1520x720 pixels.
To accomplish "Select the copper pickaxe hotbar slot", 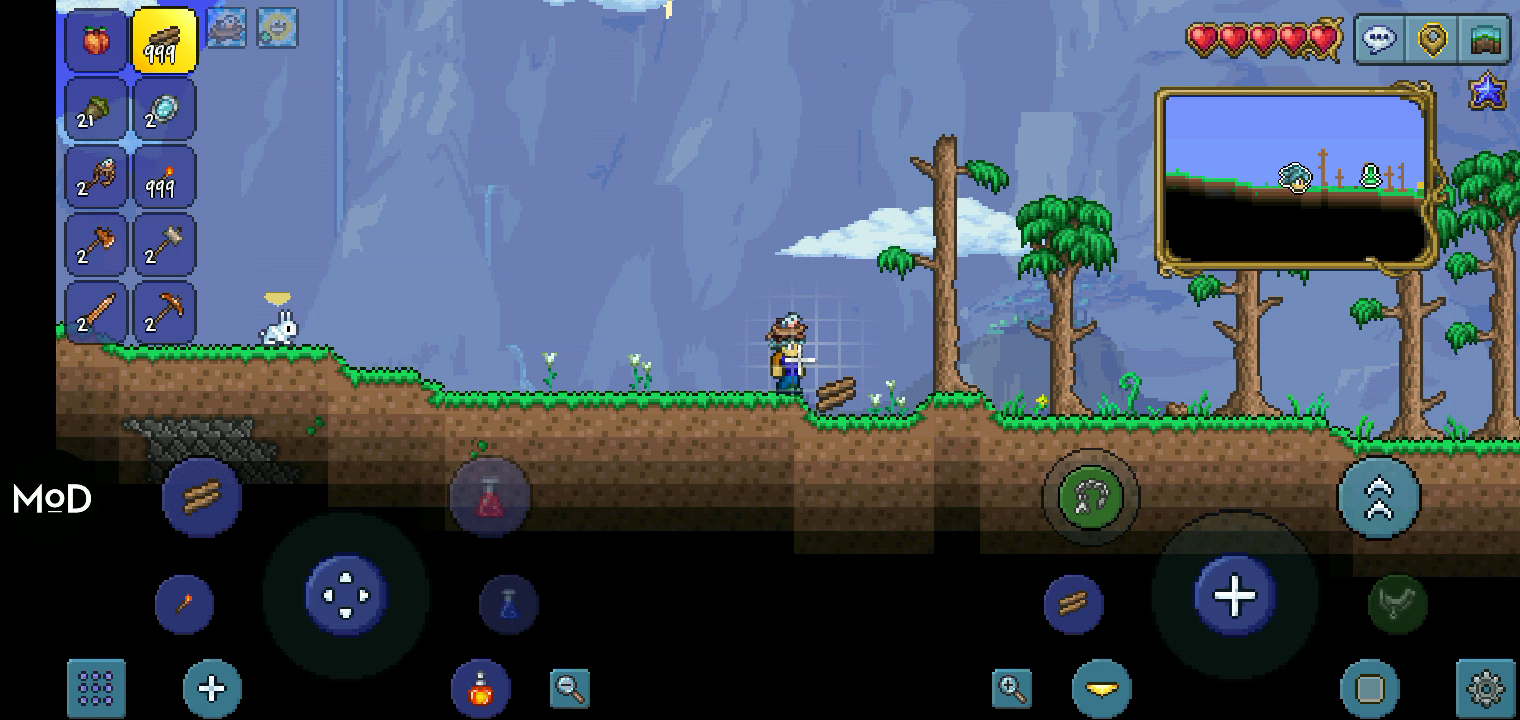I will pyautogui.click(x=163, y=312).
